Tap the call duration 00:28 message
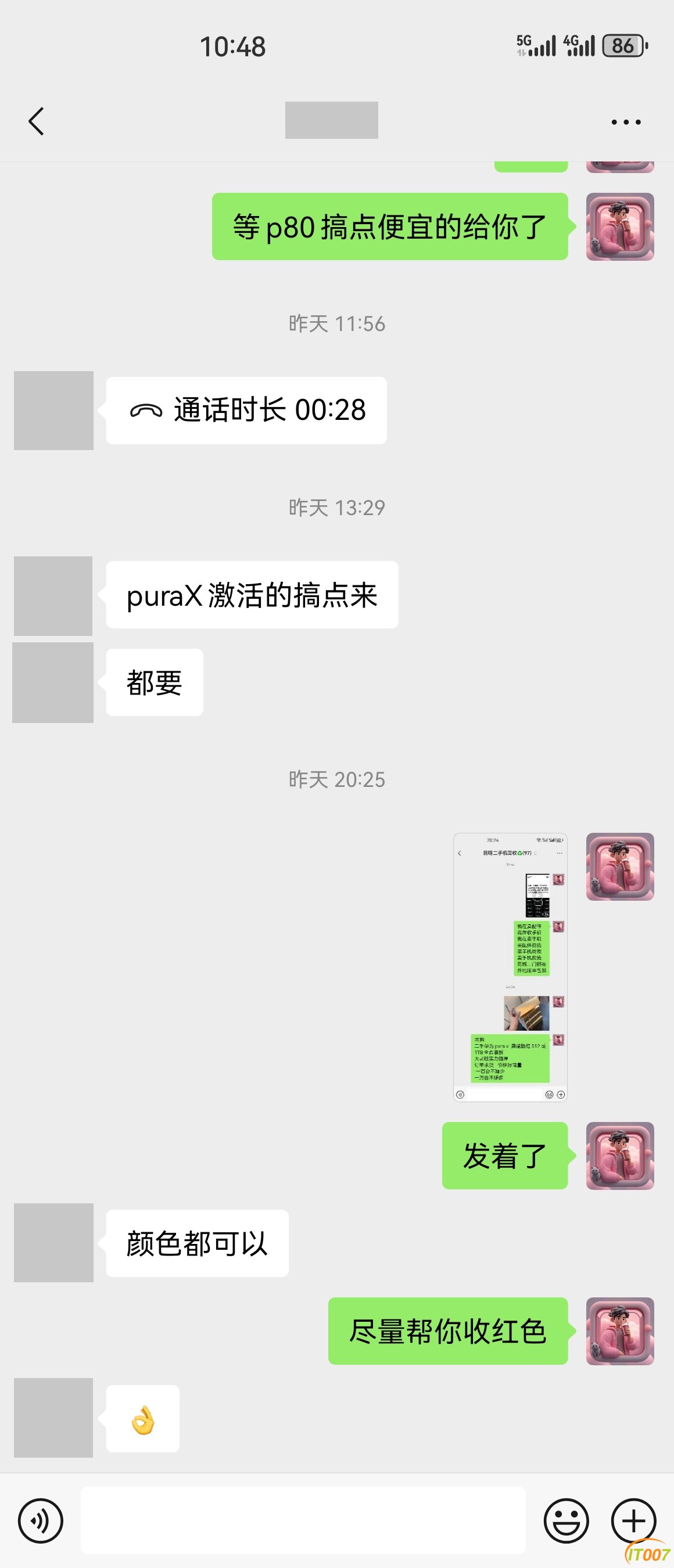This screenshot has height=1568, width=674. tap(246, 410)
